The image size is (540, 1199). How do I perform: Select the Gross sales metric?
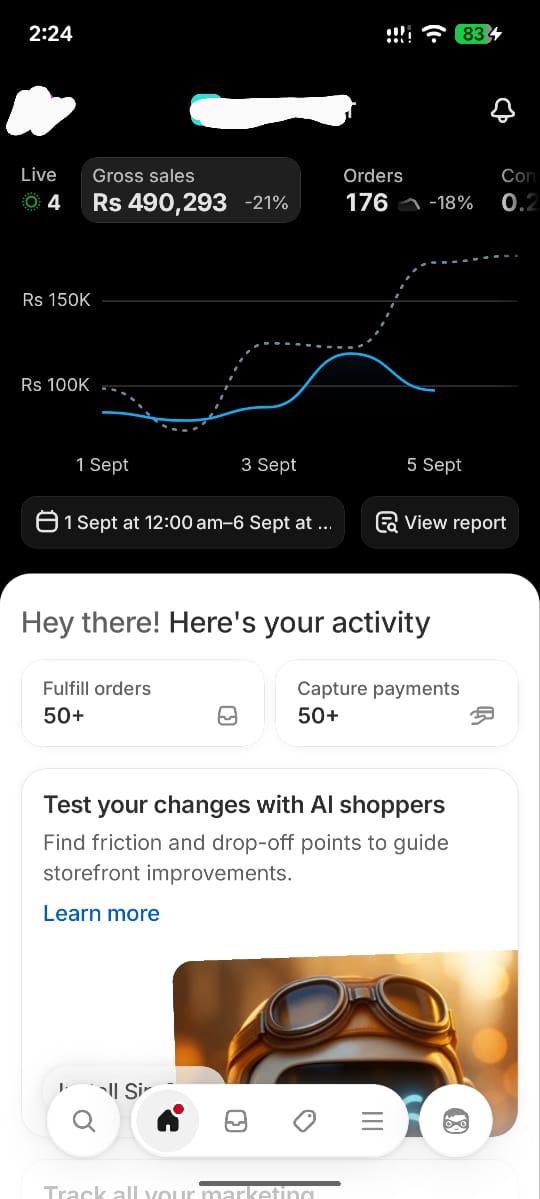coord(190,190)
